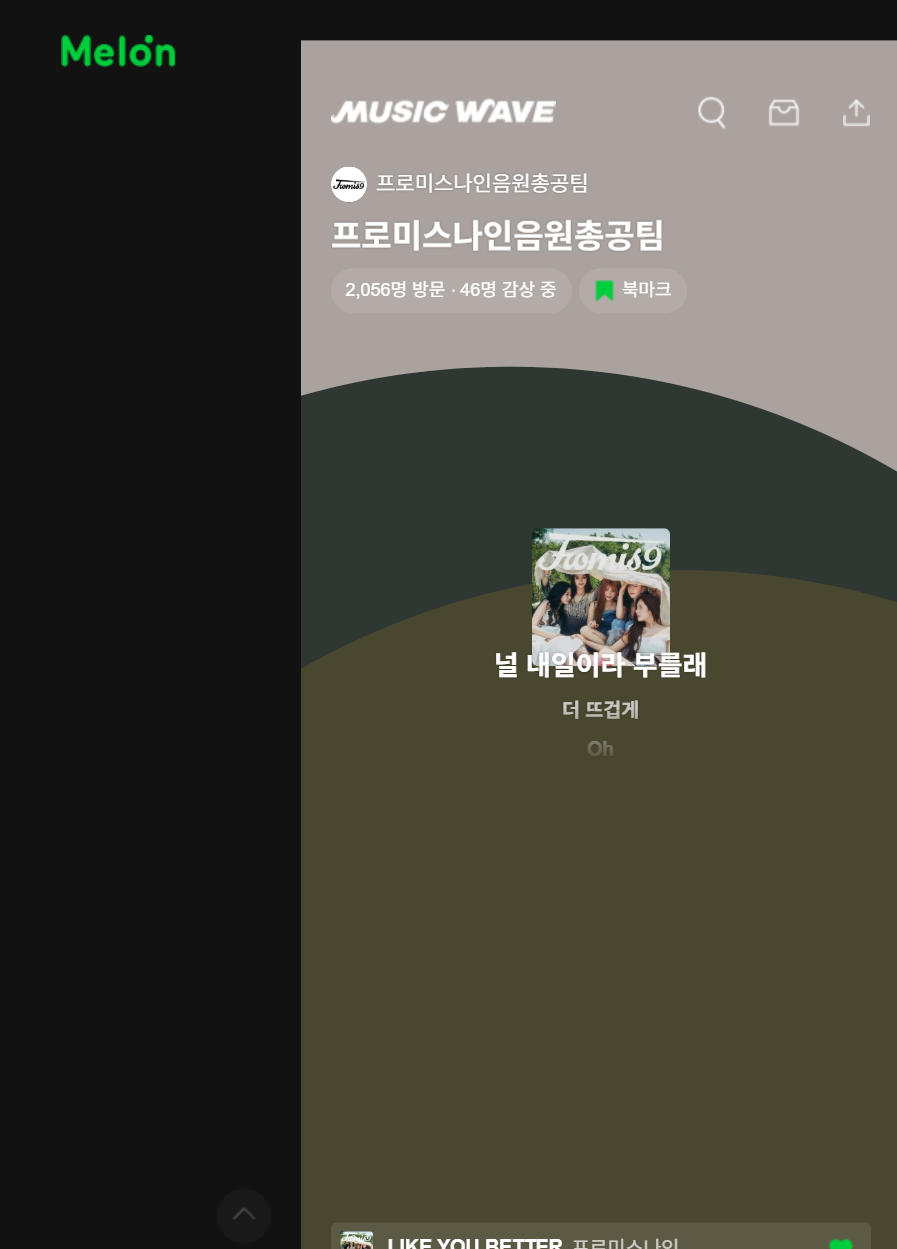
Task: Click the Melon logo
Action: point(117,50)
